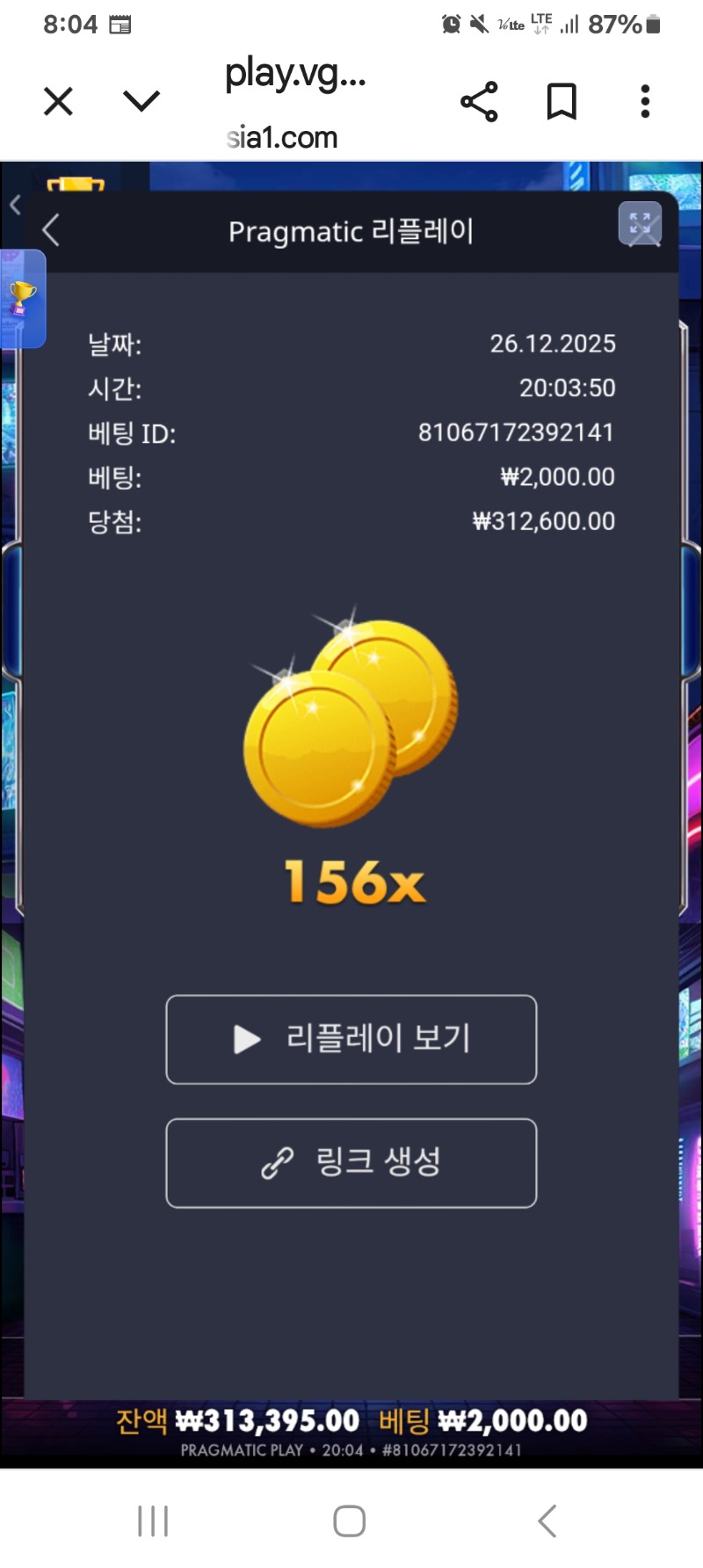The image size is (703, 1568).
Task: Minimize the browser with the down chevron
Action: (141, 102)
